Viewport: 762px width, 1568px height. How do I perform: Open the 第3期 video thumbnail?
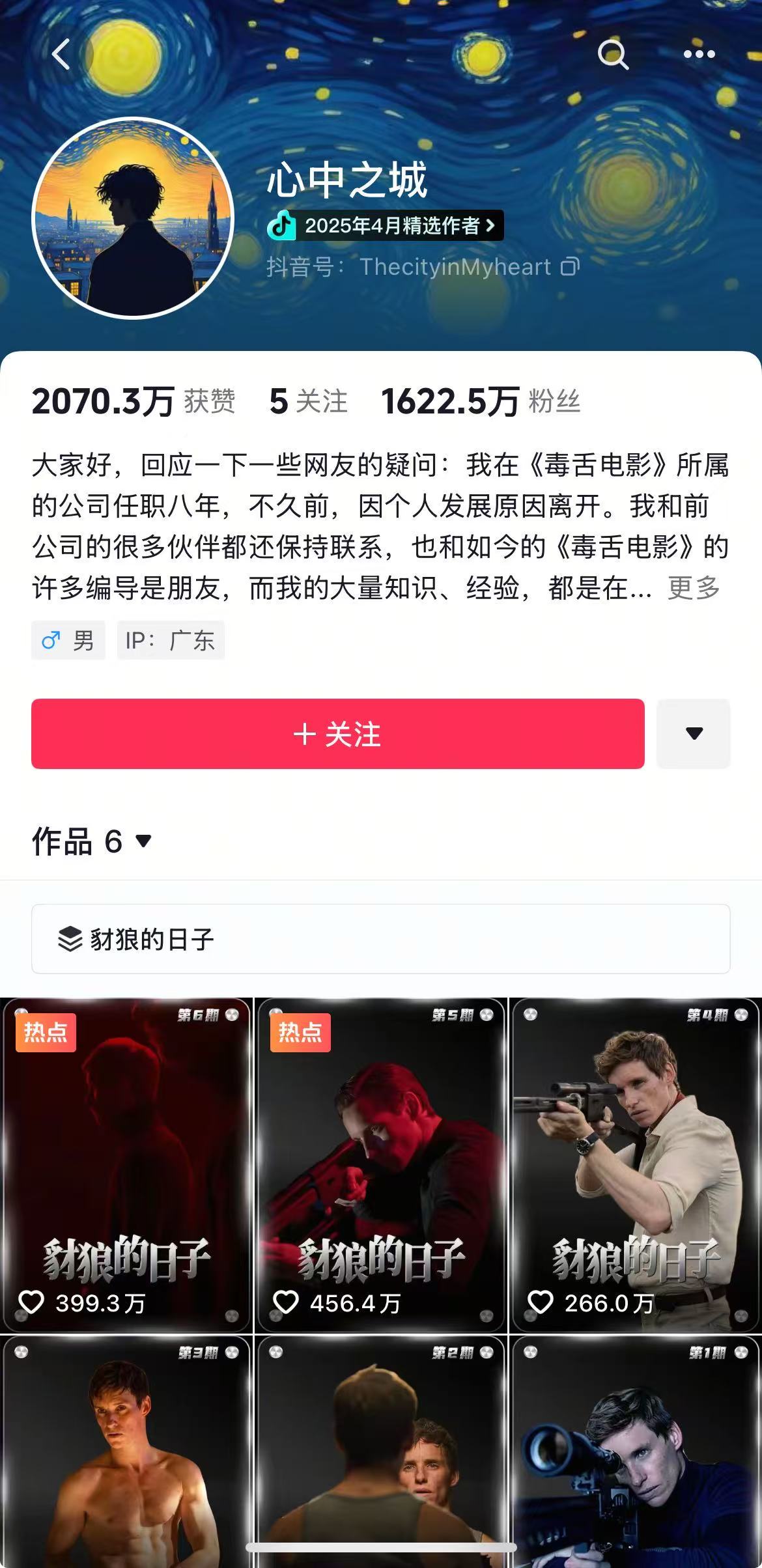pyautogui.click(x=126, y=1451)
